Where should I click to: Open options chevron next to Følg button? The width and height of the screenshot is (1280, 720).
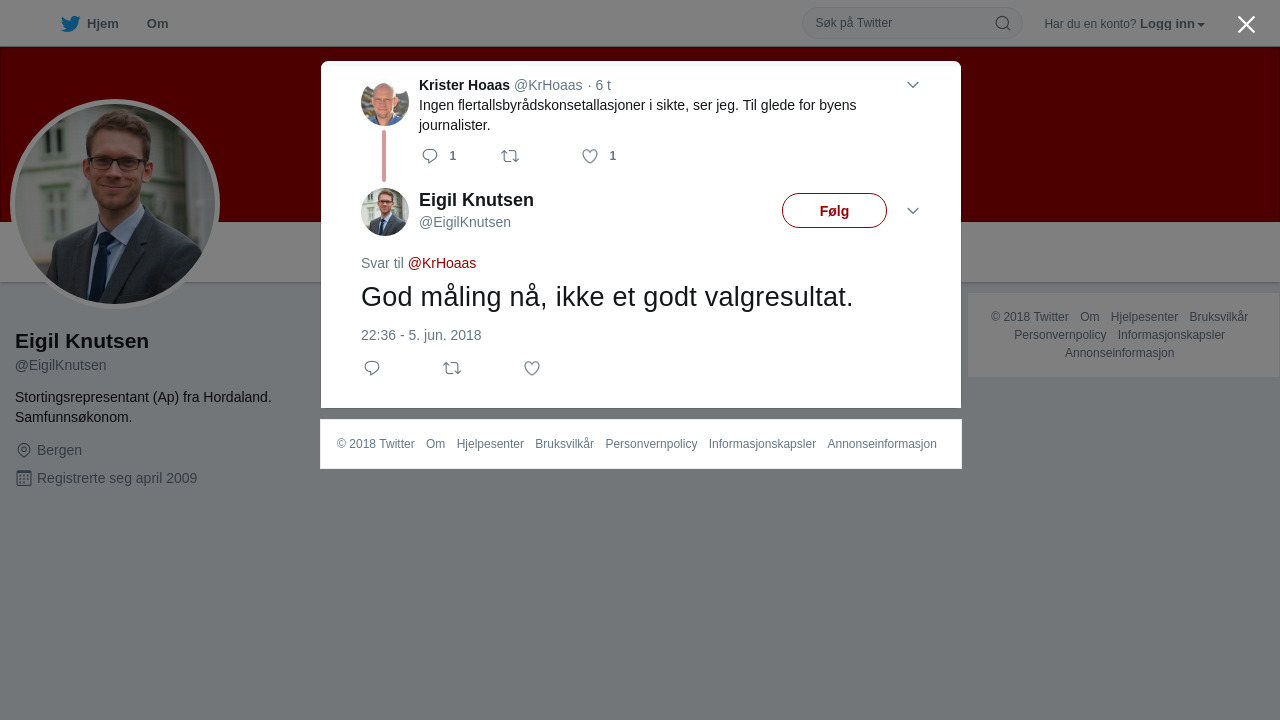click(x=913, y=211)
